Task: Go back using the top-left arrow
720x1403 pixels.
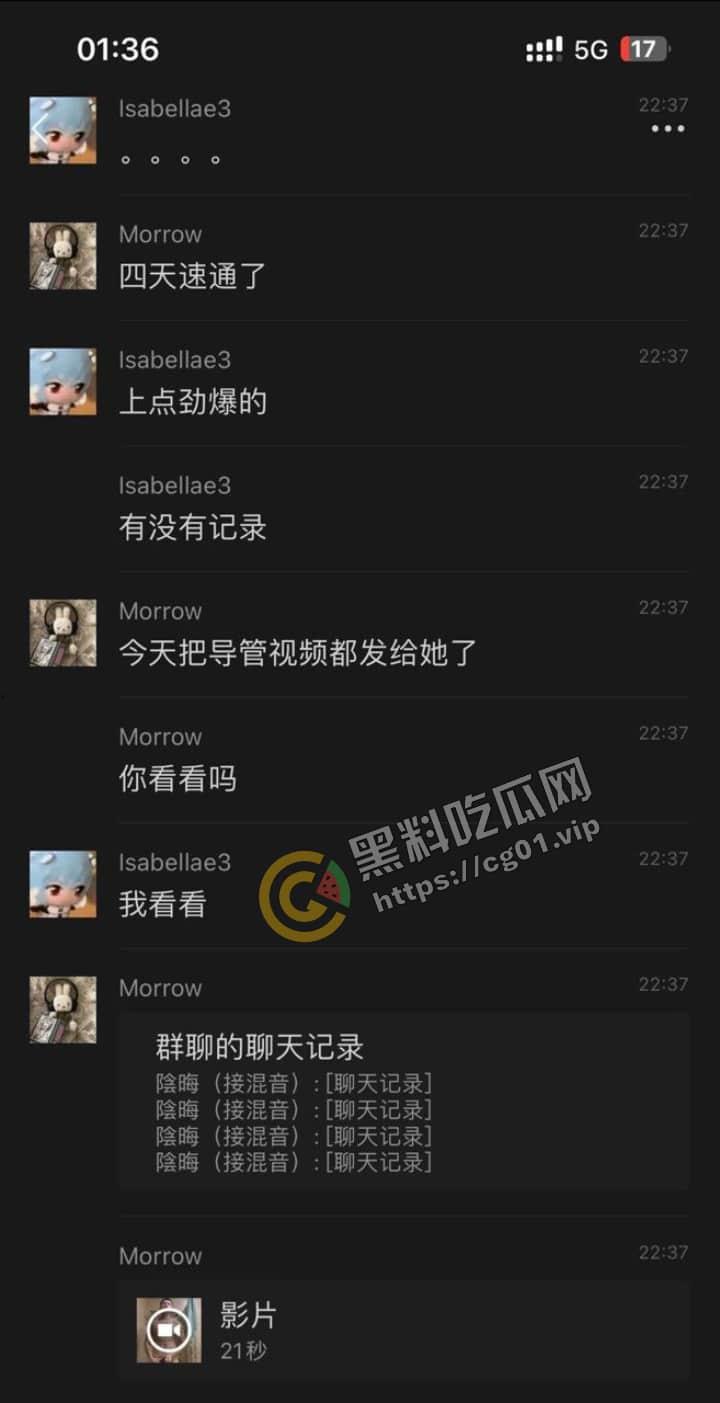Action: 40,130
